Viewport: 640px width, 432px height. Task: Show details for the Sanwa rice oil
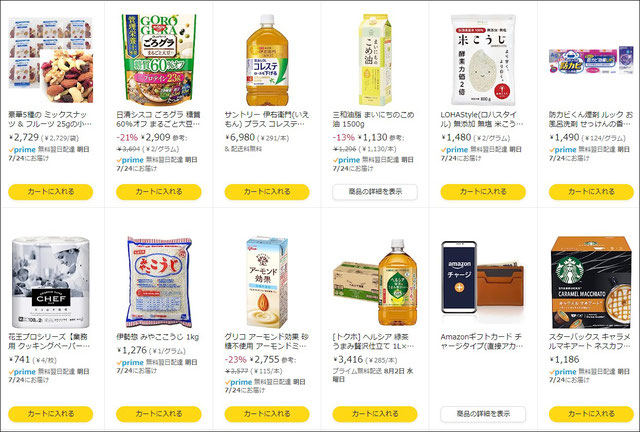click(374, 191)
